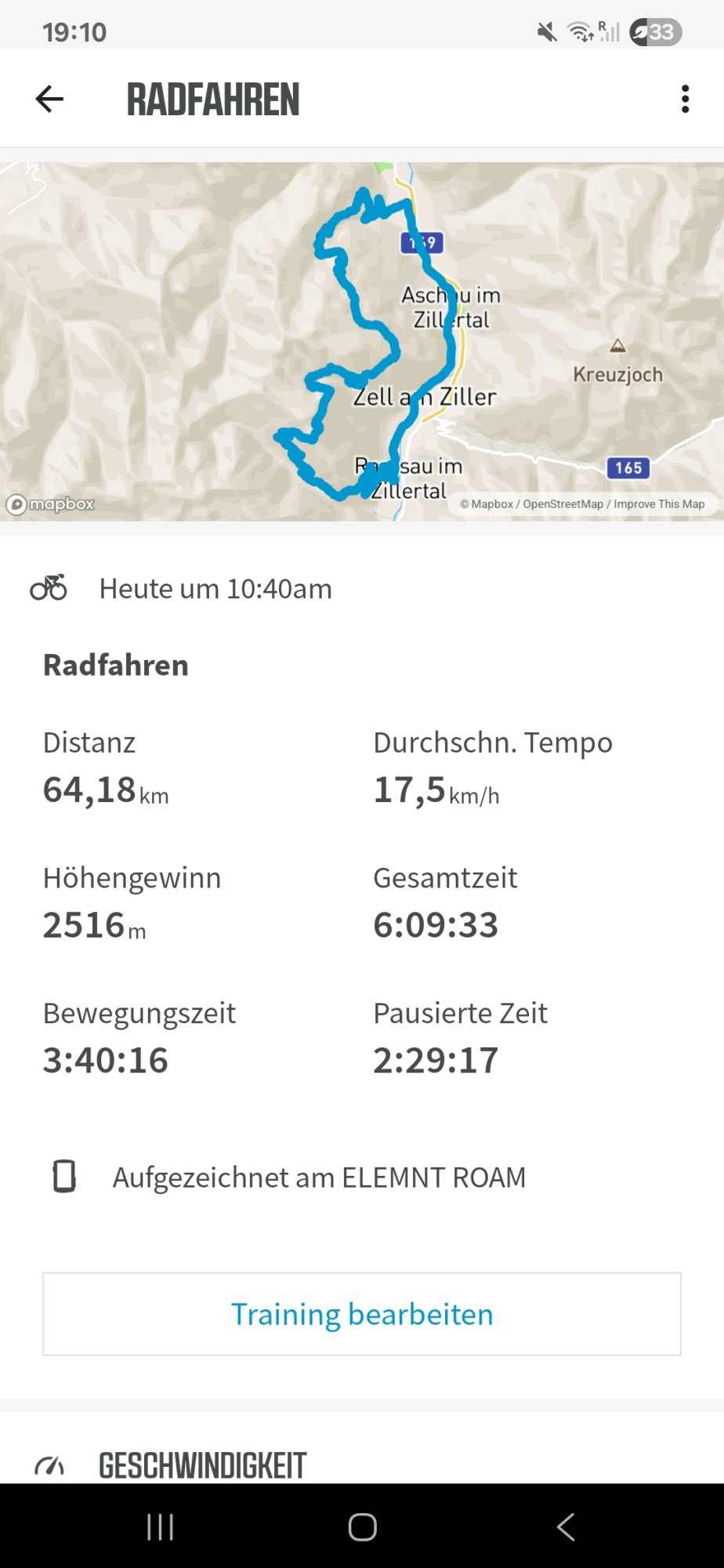The height and width of the screenshot is (1568, 724).
Task: Open the Improve This Map link
Action: coord(659,504)
